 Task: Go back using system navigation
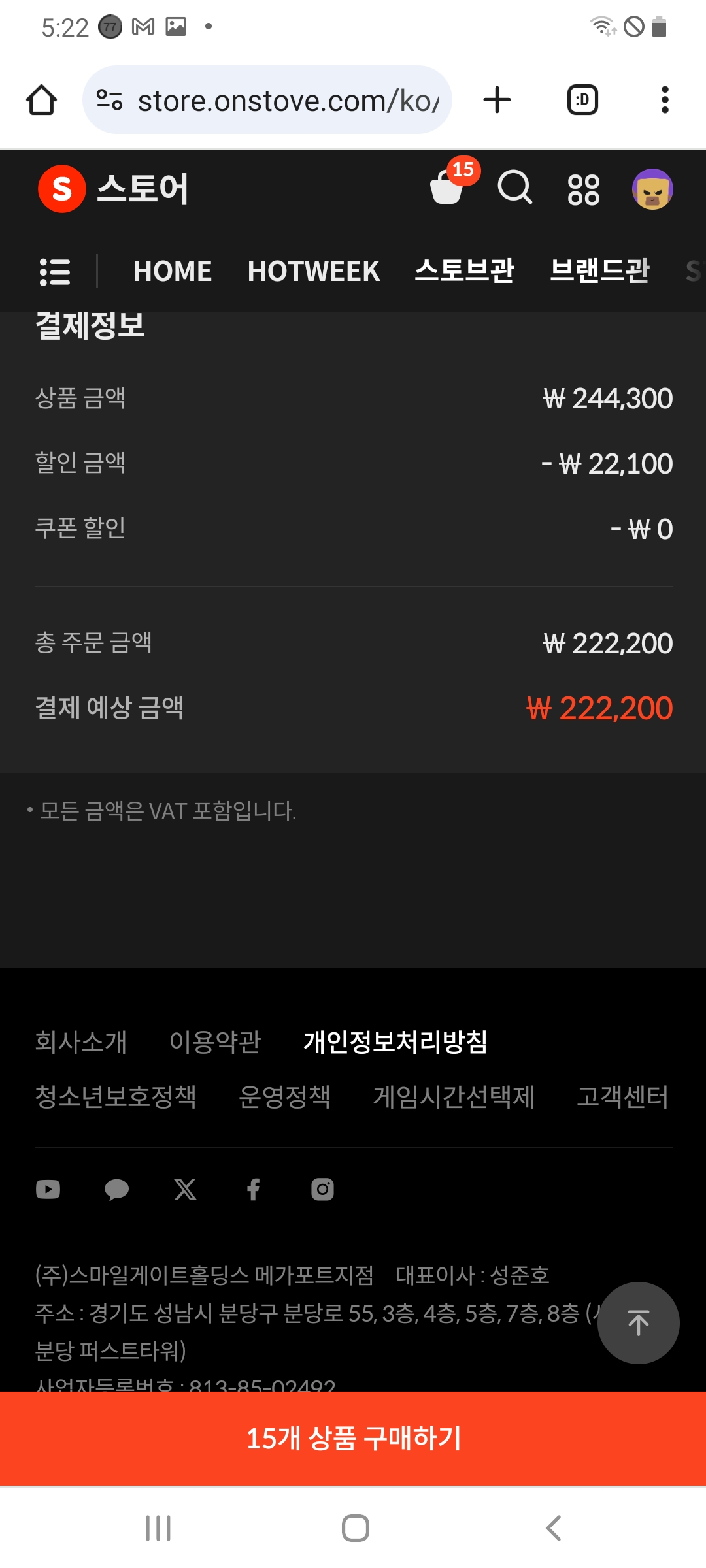pyautogui.click(x=553, y=1528)
